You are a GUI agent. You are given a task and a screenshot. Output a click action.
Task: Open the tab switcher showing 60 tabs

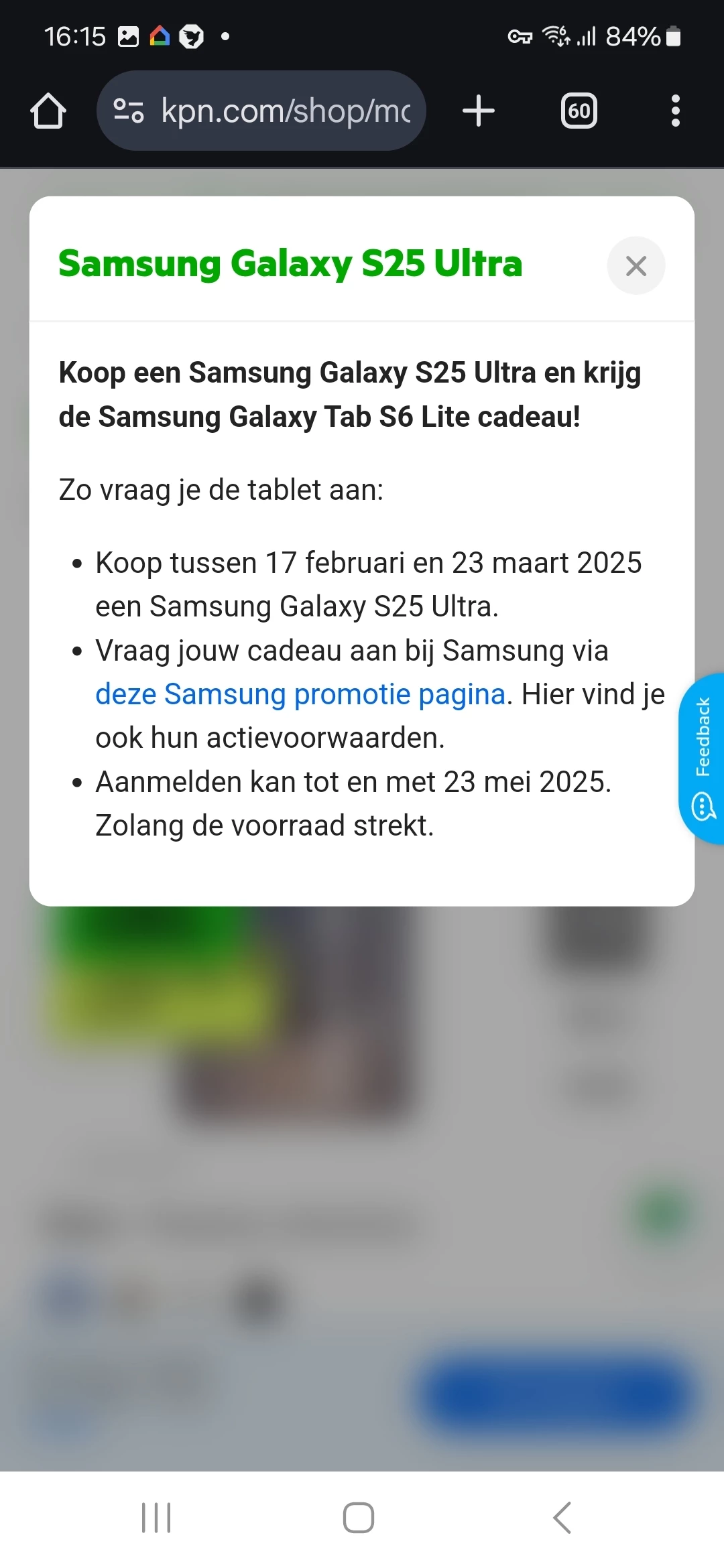click(x=579, y=111)
